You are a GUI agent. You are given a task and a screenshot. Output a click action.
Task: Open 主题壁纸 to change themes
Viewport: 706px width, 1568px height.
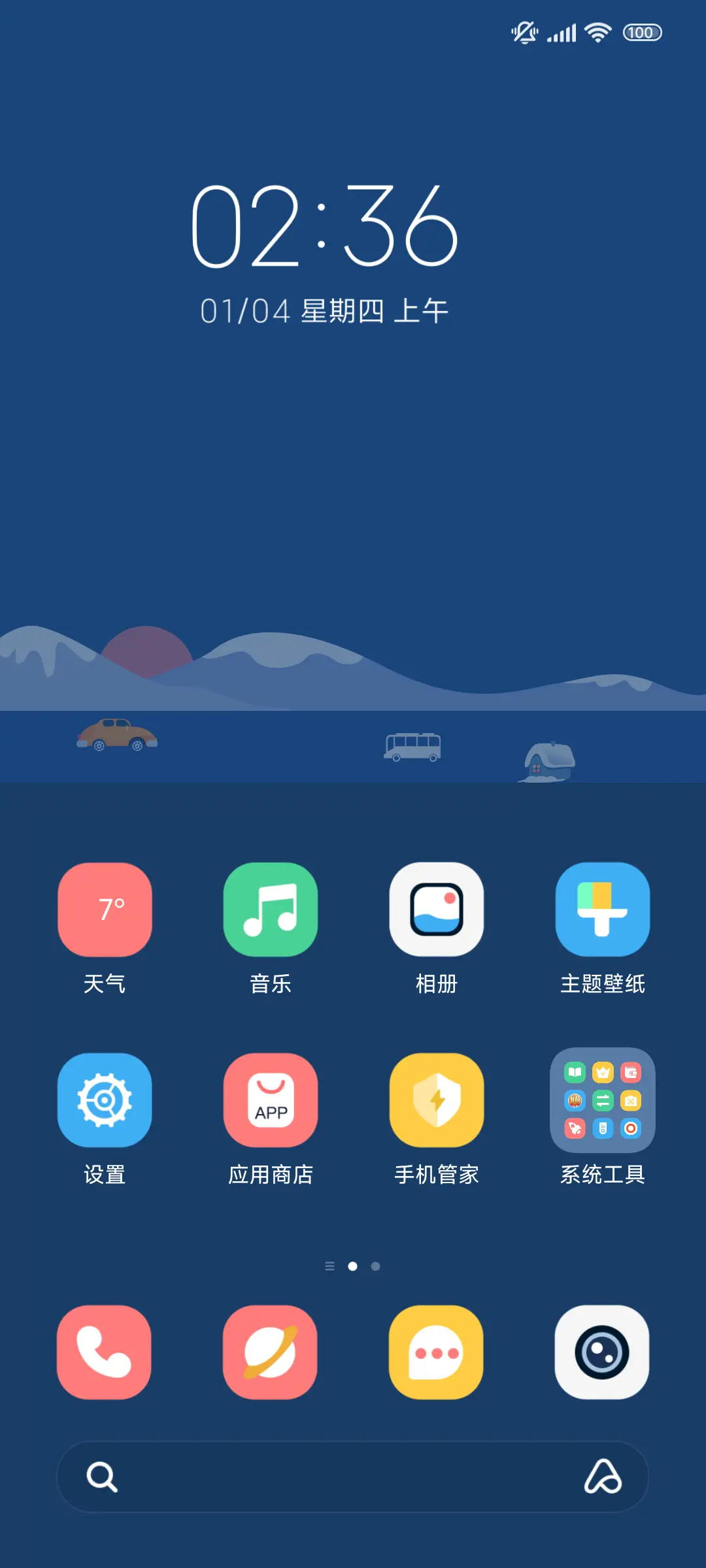602,910
